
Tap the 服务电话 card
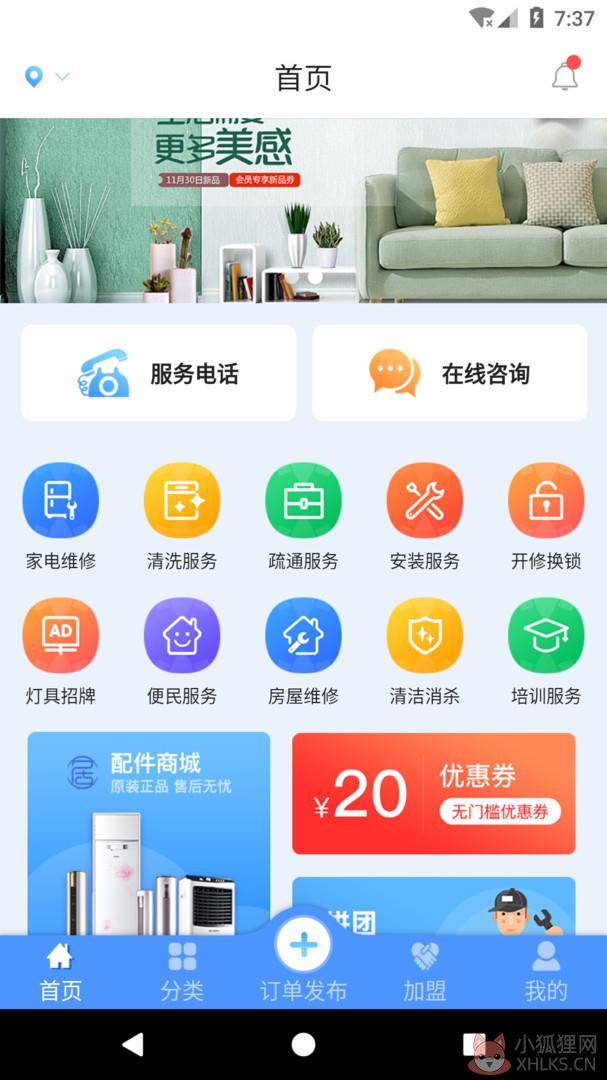click(x=158, y=373)
